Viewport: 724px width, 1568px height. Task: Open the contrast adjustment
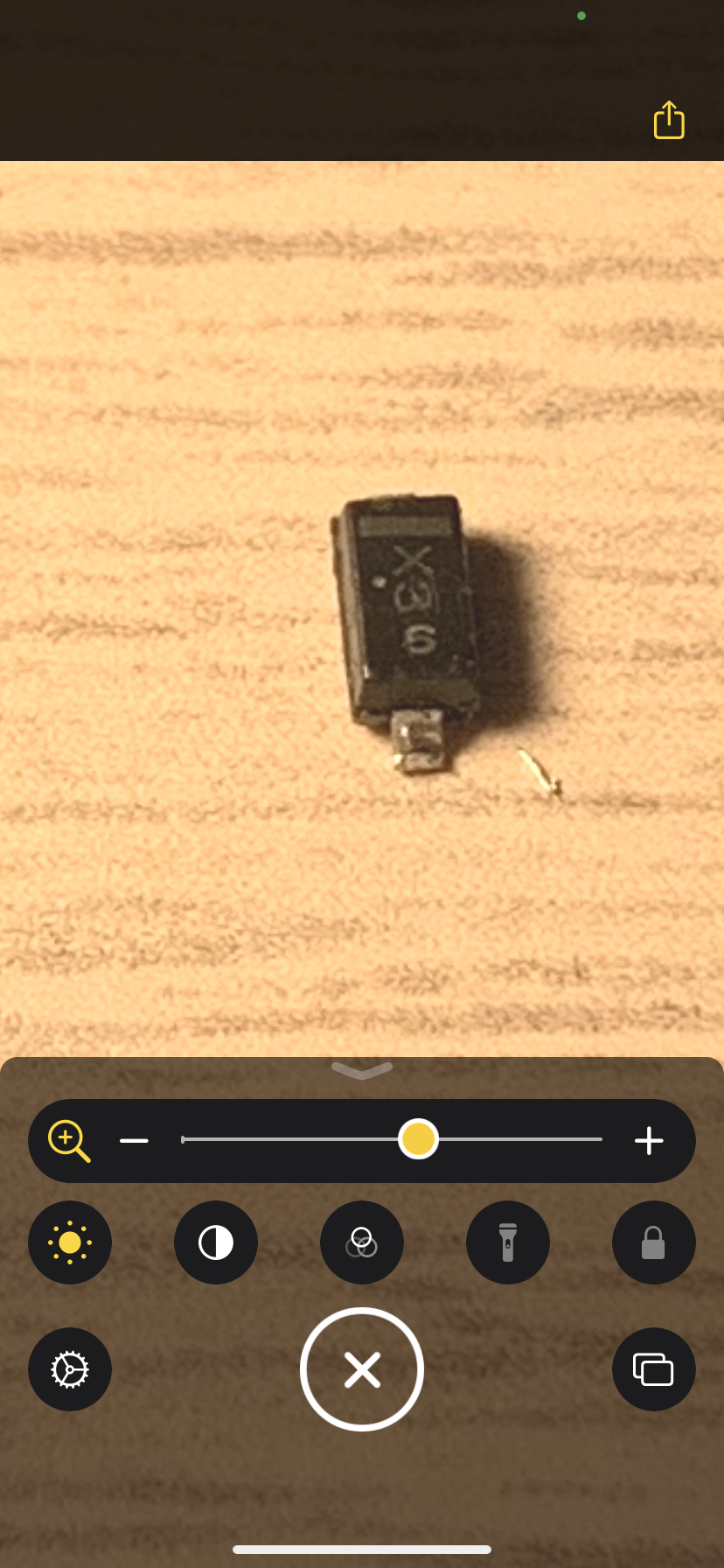(216, 1242)
